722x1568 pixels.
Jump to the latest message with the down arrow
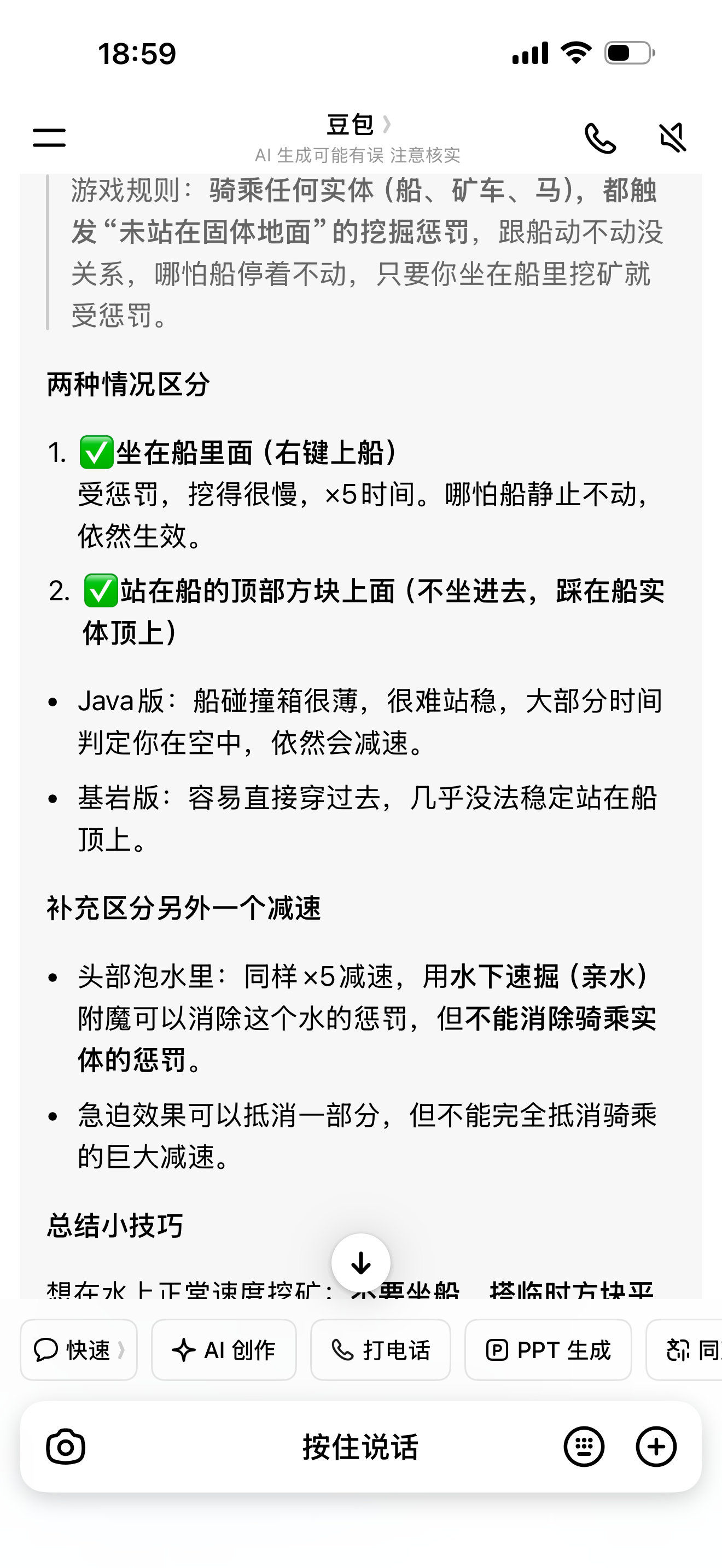click(361, 1262)
